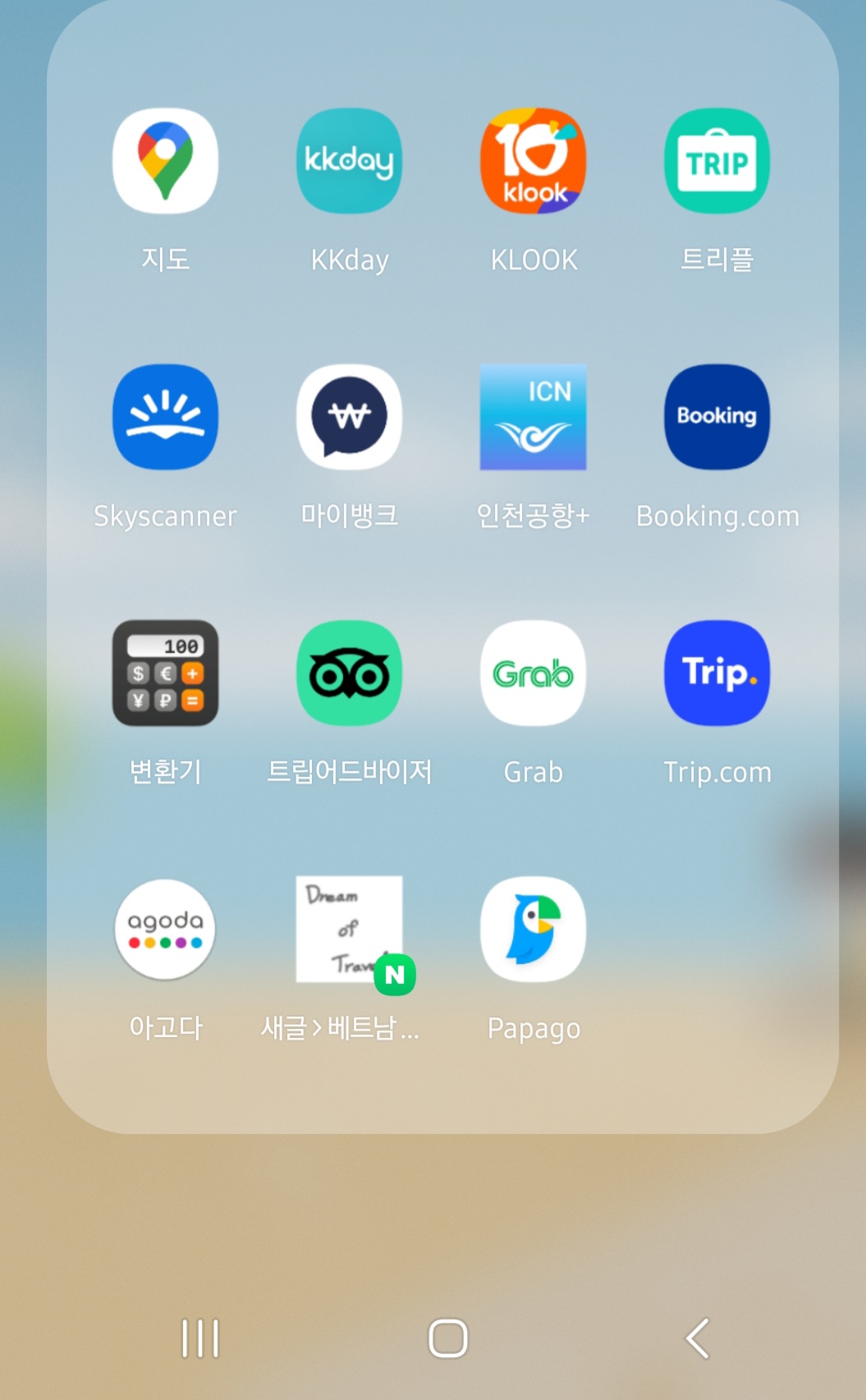
Task: Launch Booking.com
Action: [x=717, y=417]
